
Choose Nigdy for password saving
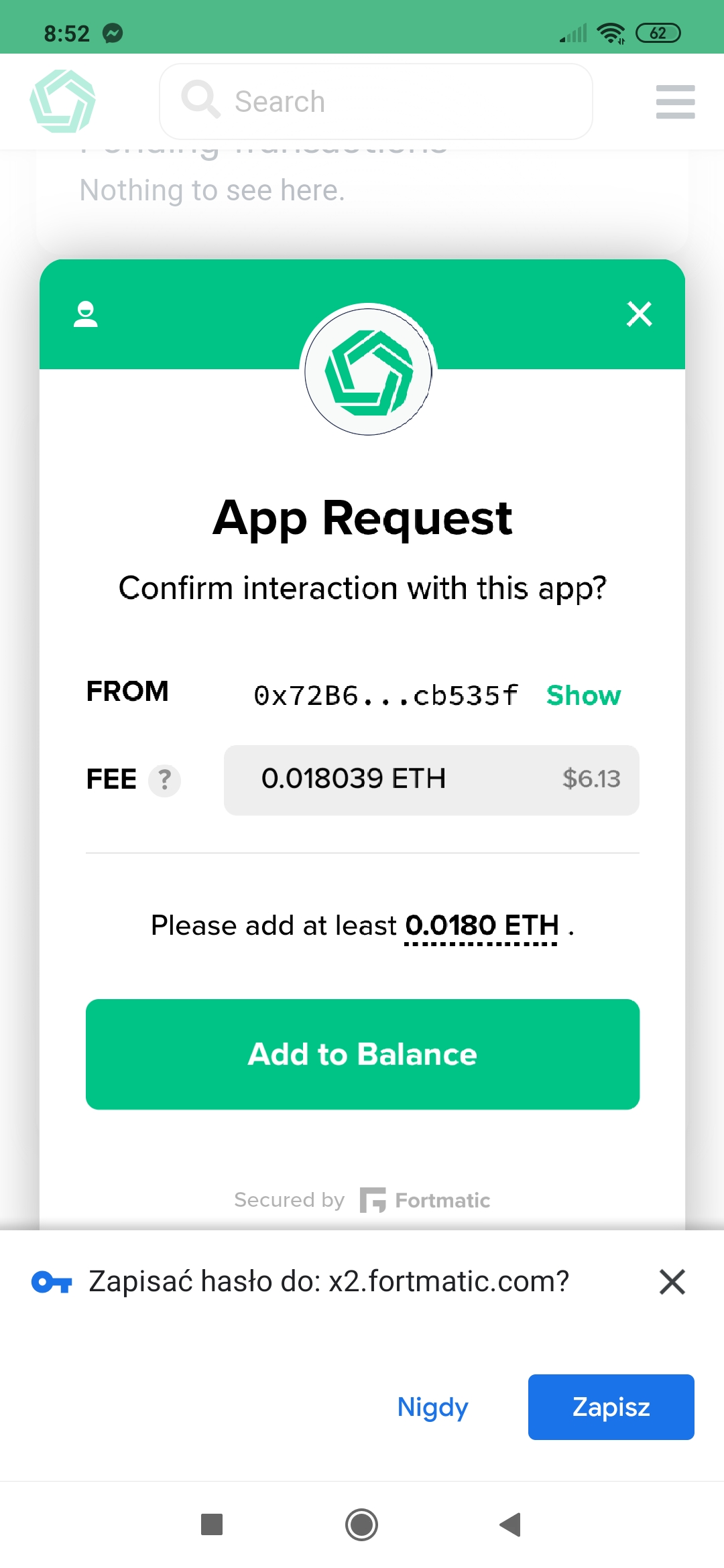pyautogui.click(x=432, y=1407)
